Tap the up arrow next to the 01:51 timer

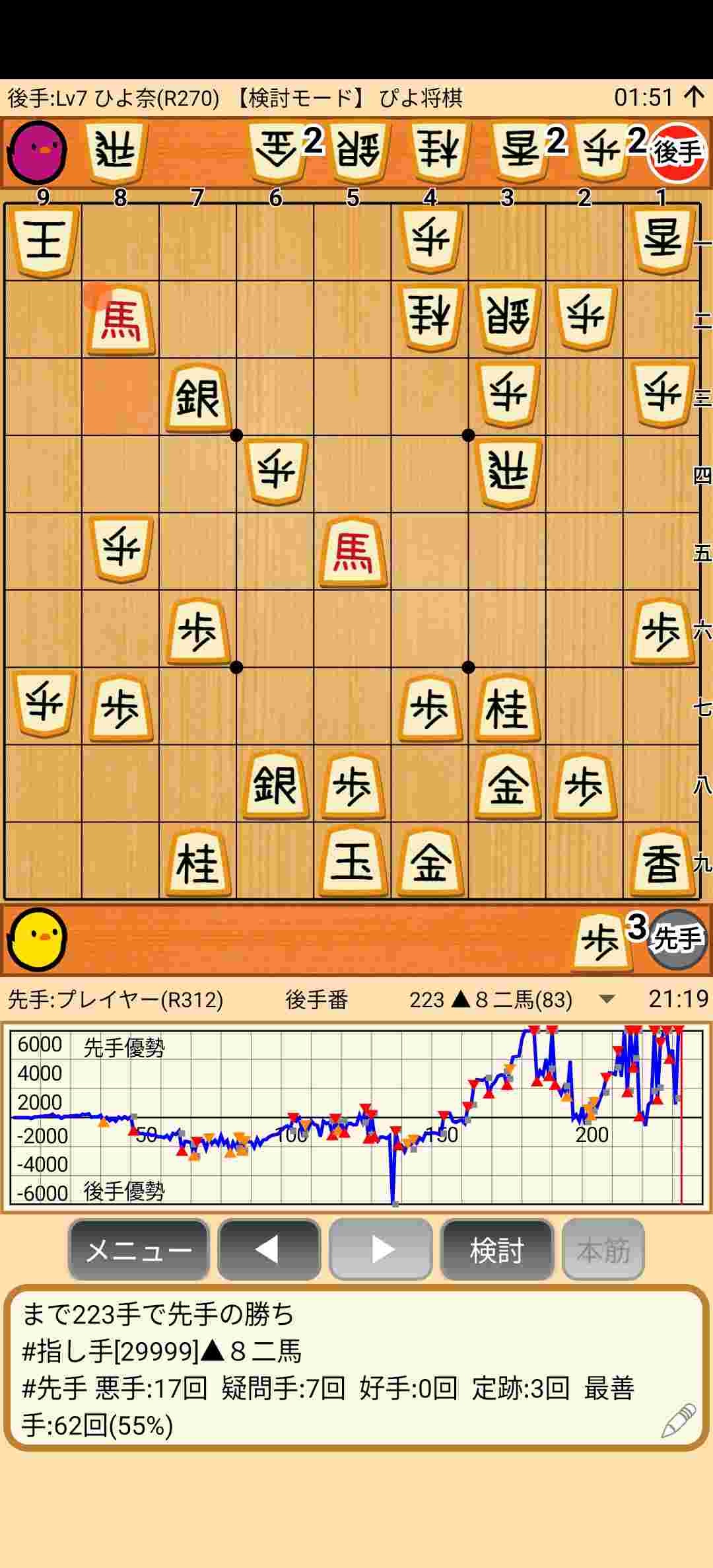click(693, 97)
